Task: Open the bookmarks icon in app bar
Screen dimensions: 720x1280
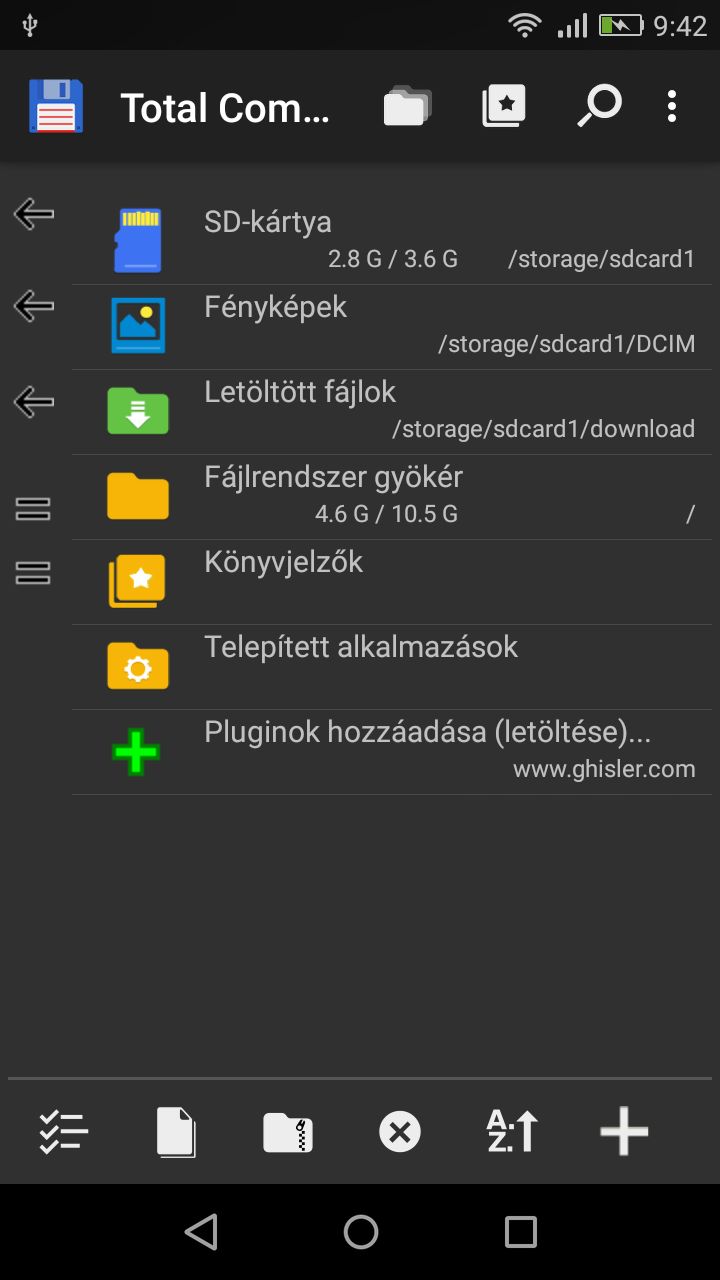Action: [503, 106]
